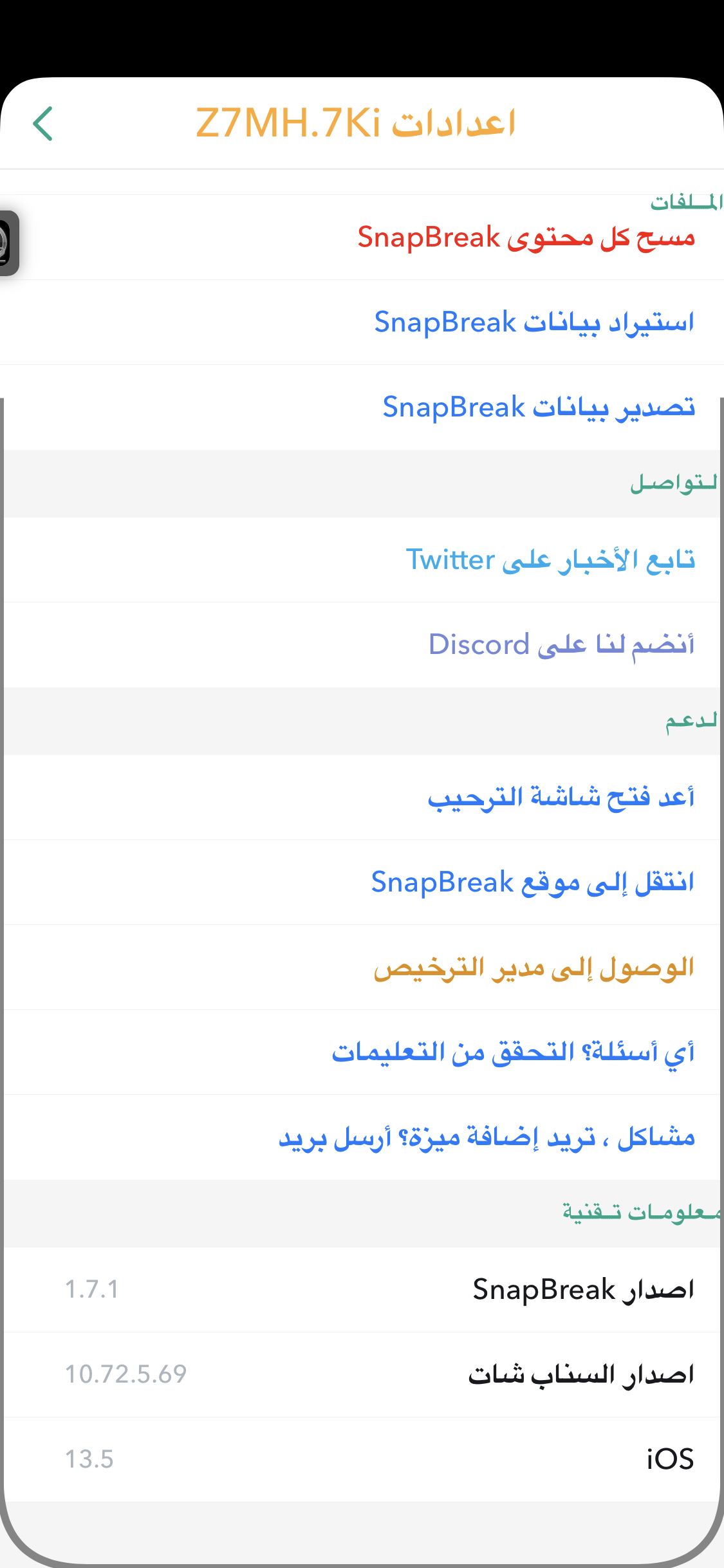Tap 'مسح كل محتوى SnapBreak' to clear content
The image size is (724, 1568).
(362, 238)
